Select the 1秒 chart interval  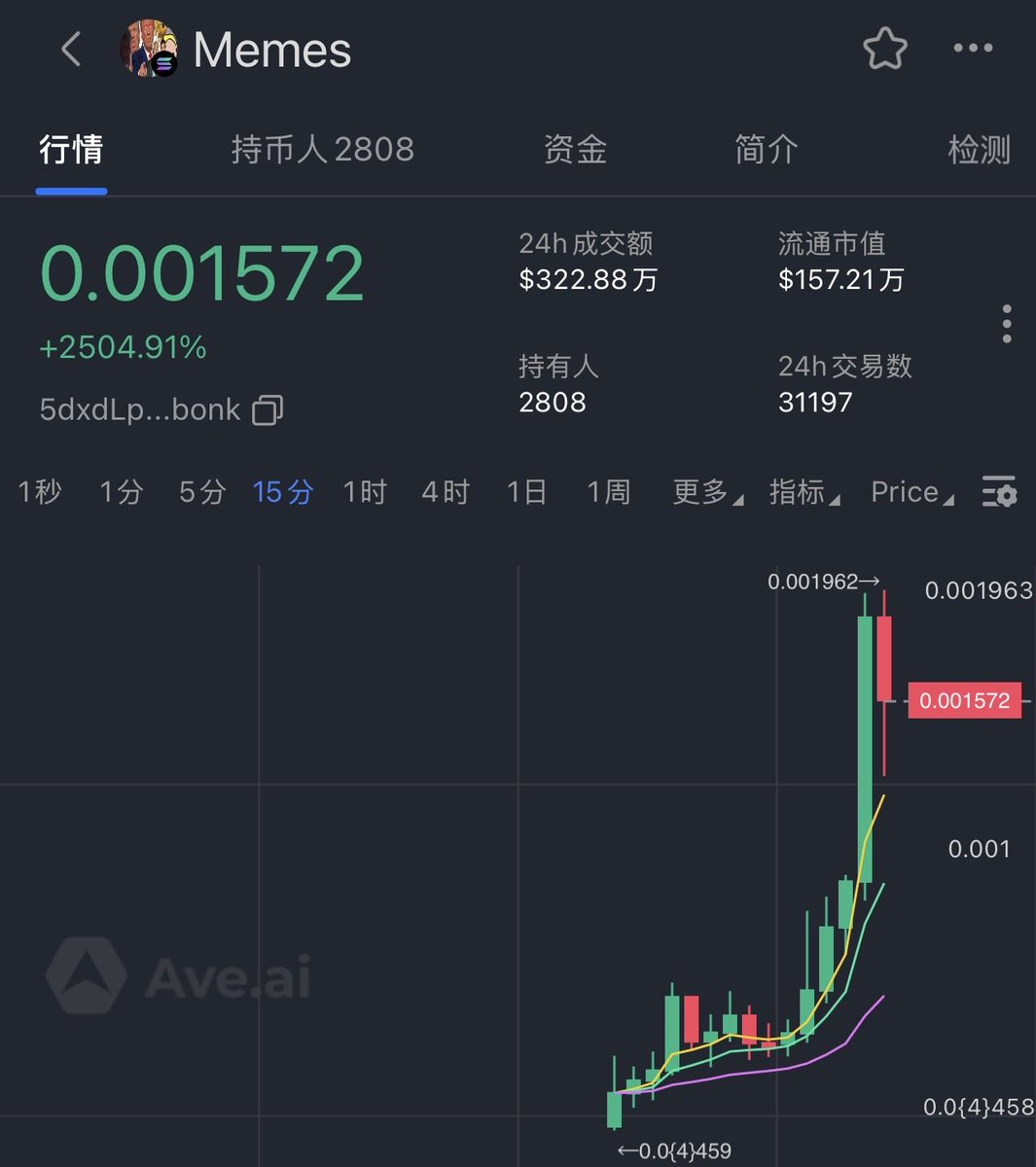click(x=40, y=492)
